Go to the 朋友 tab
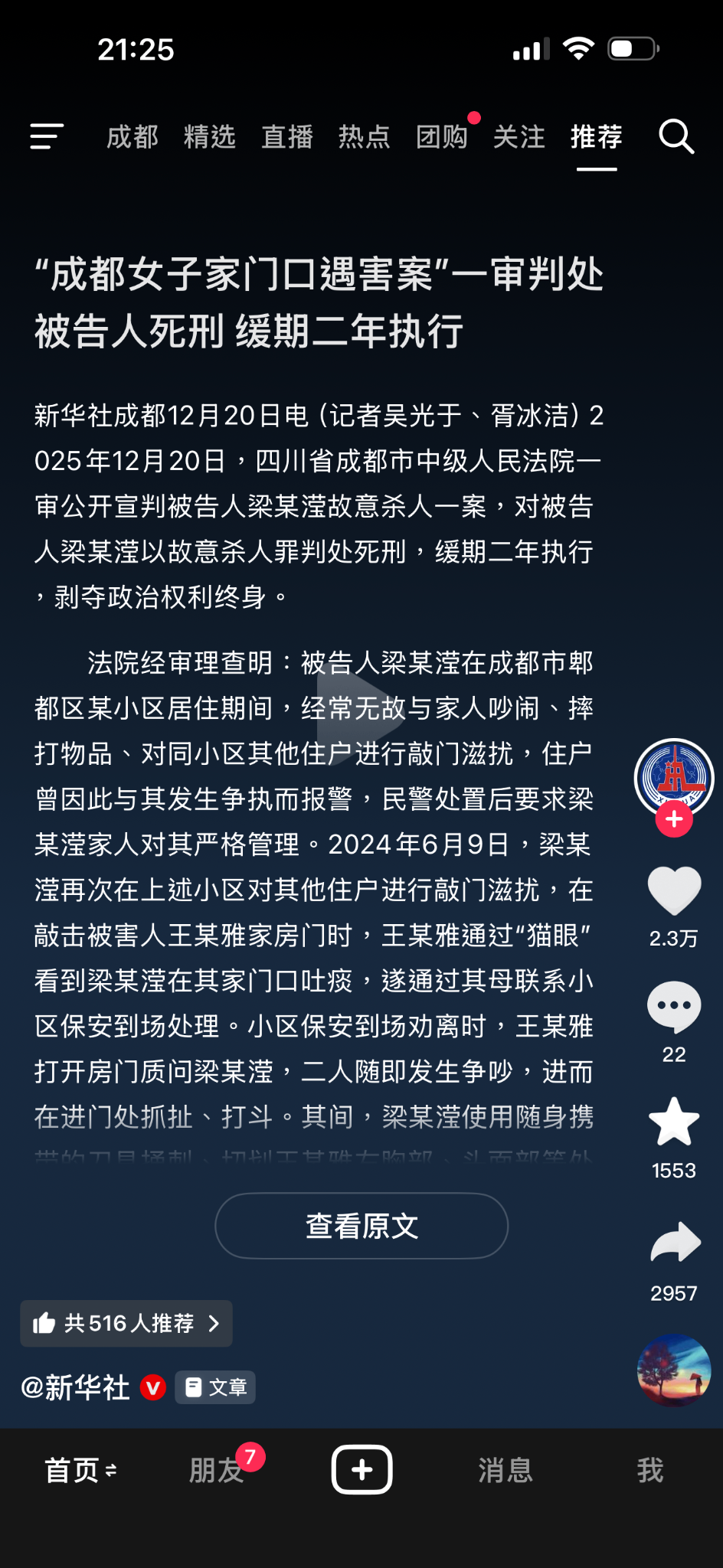Image resolution: width=723 pixels, height=1568 pixels. (x=216, y=1470)
